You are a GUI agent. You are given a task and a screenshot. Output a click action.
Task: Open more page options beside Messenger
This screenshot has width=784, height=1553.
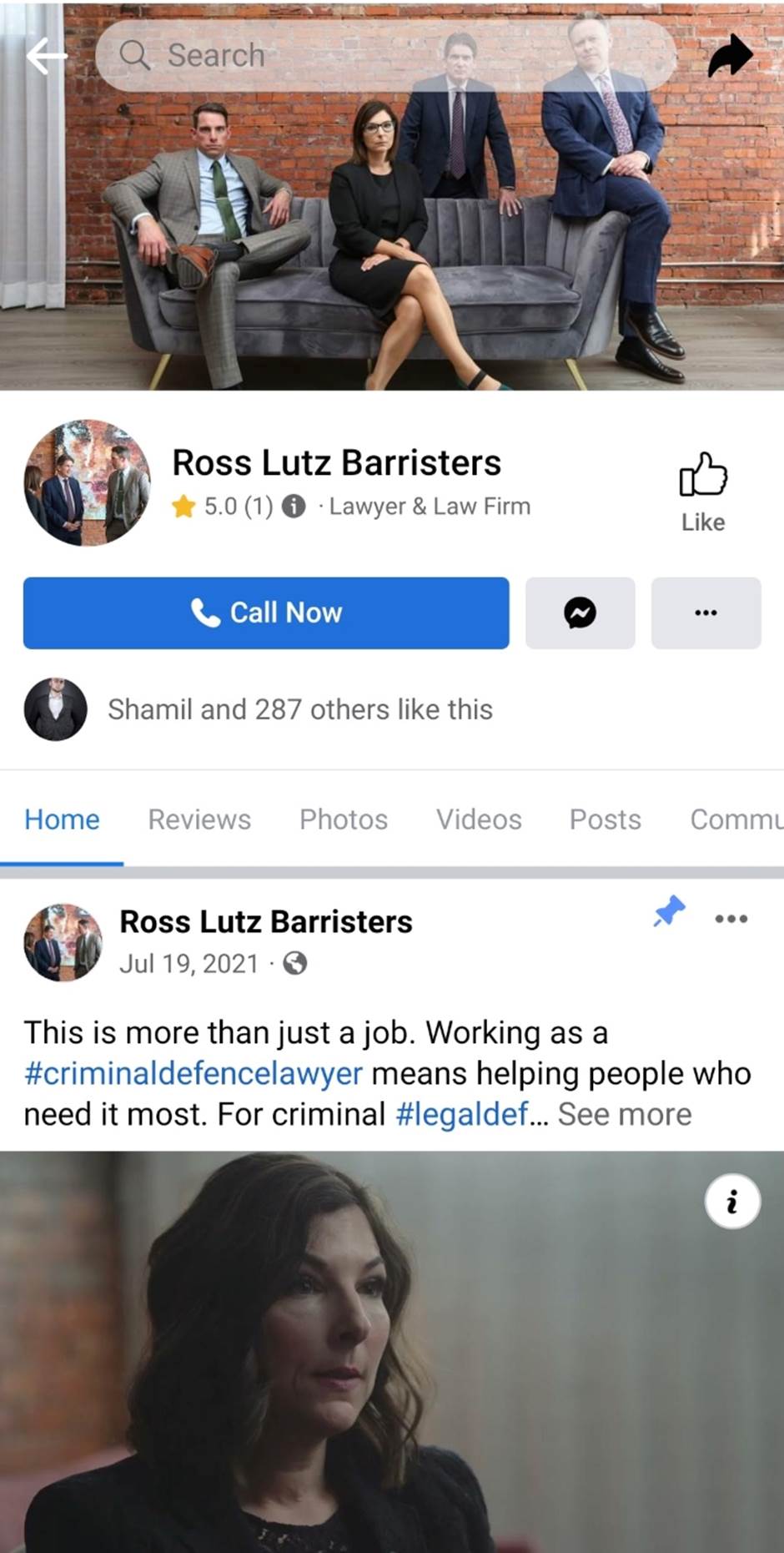pyautogui.click(x=706, y=613)
